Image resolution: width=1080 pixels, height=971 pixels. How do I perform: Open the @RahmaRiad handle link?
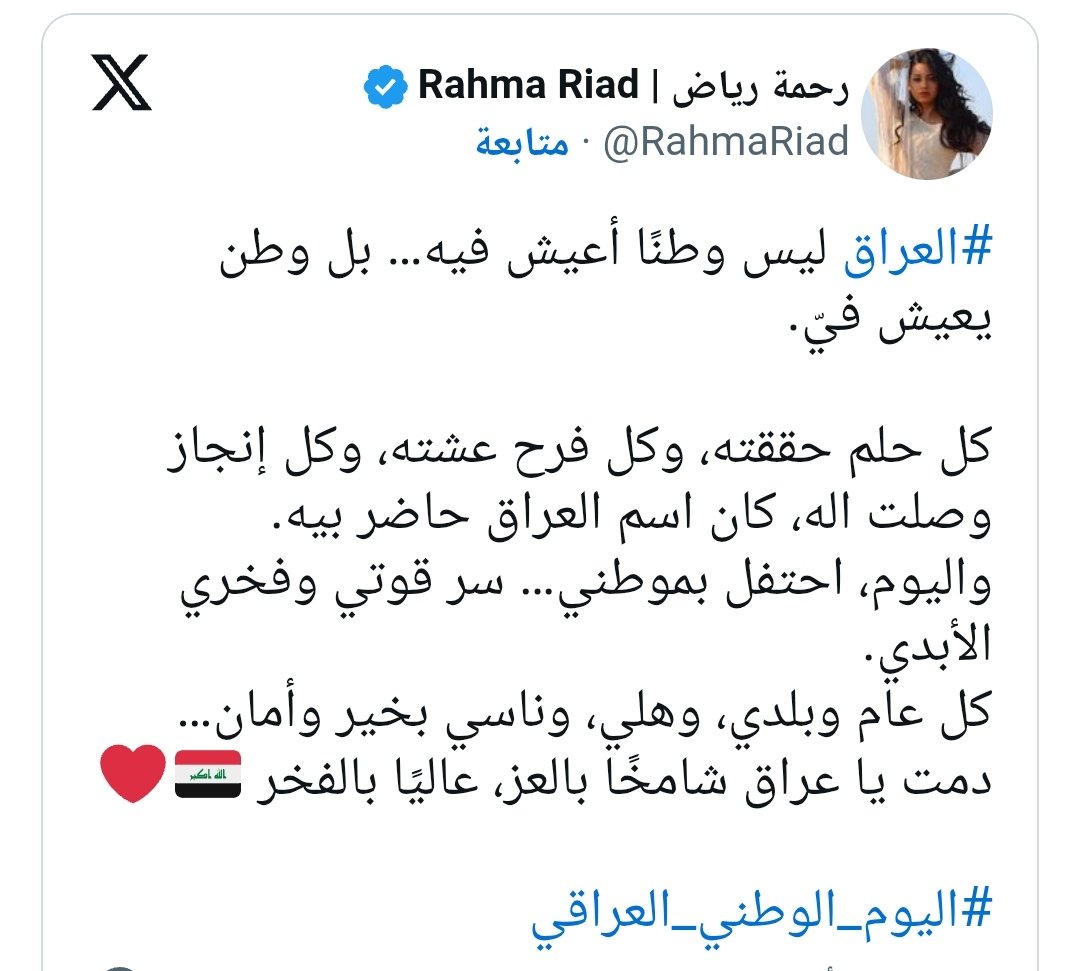[x=727, y=142]
